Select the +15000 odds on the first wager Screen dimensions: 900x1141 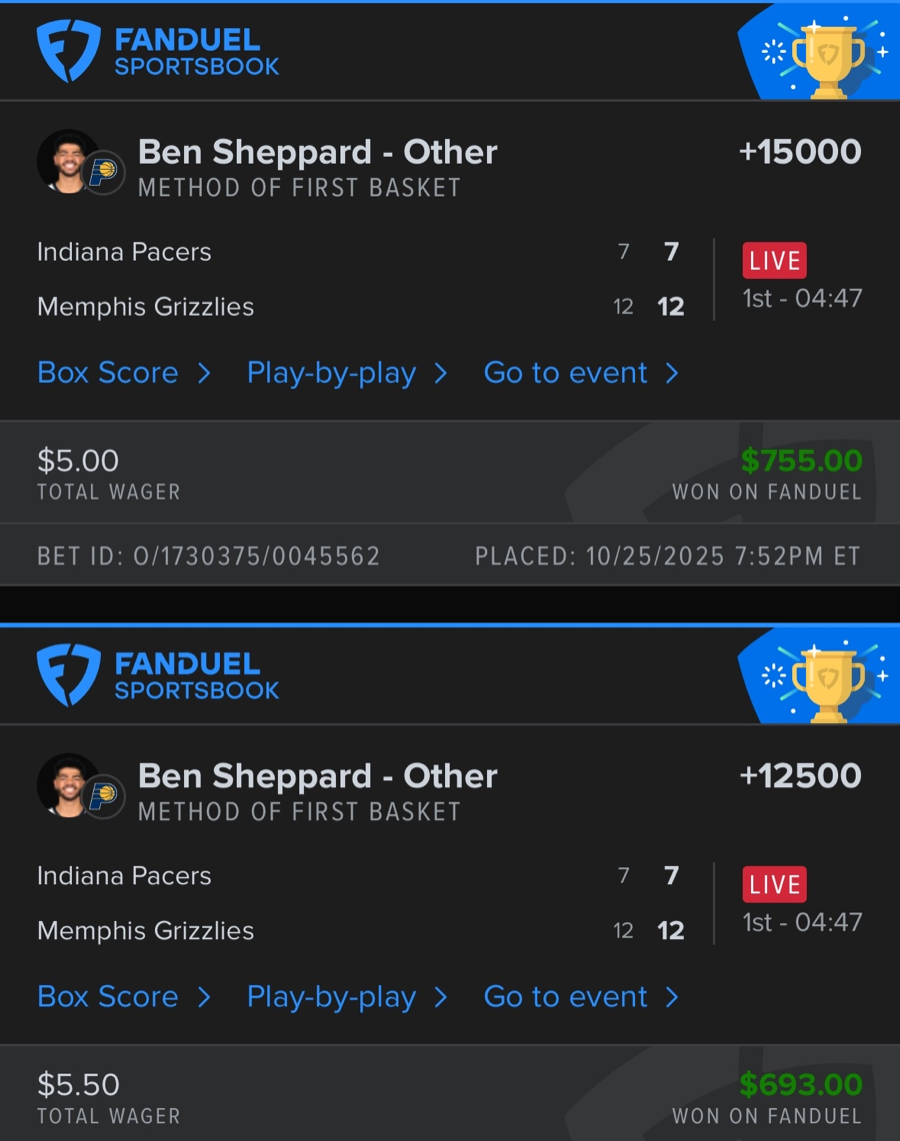tap(800, 152)
